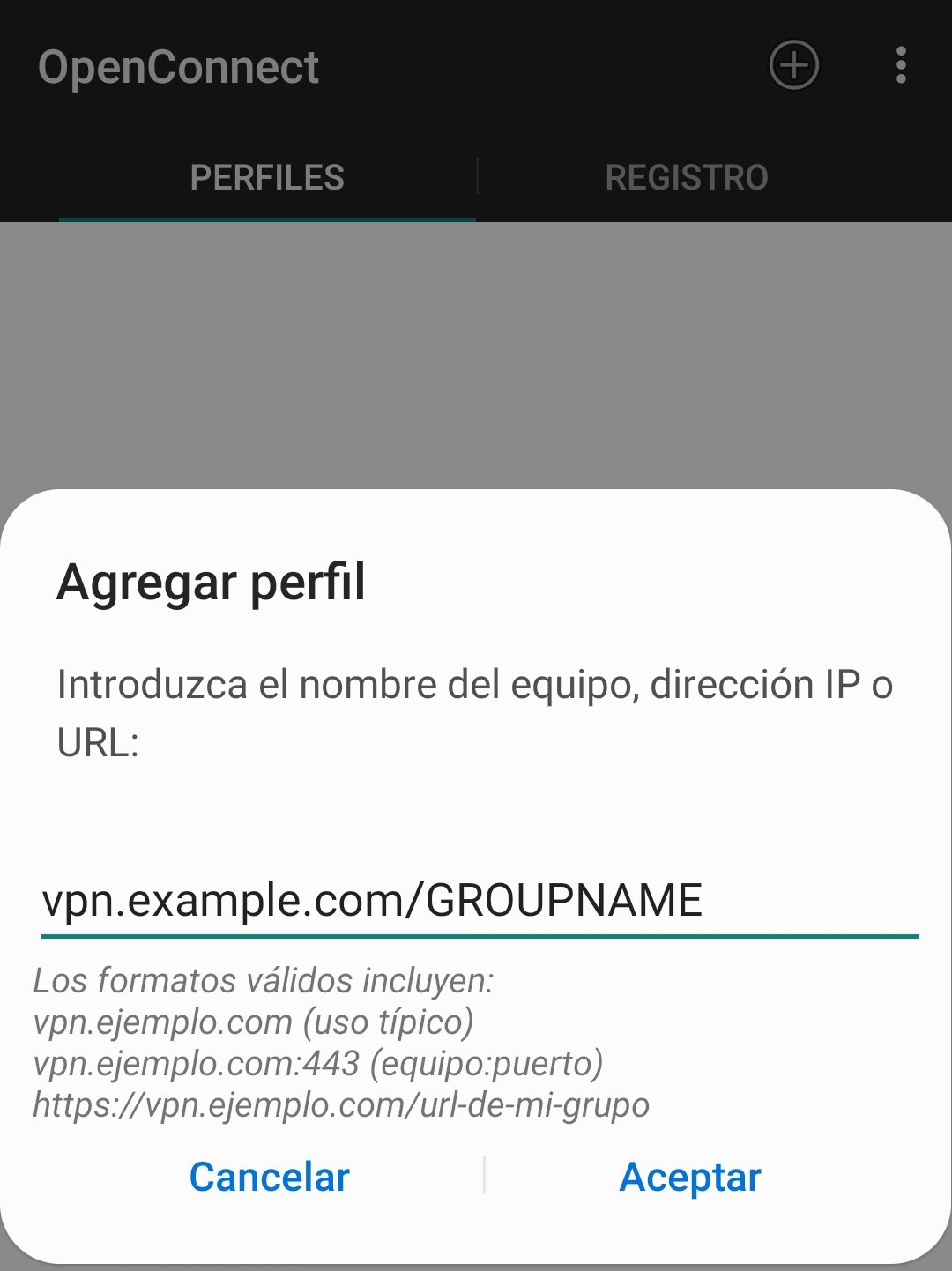Switch to the Registro tab
952x1271 pixels.
[687, 178]
